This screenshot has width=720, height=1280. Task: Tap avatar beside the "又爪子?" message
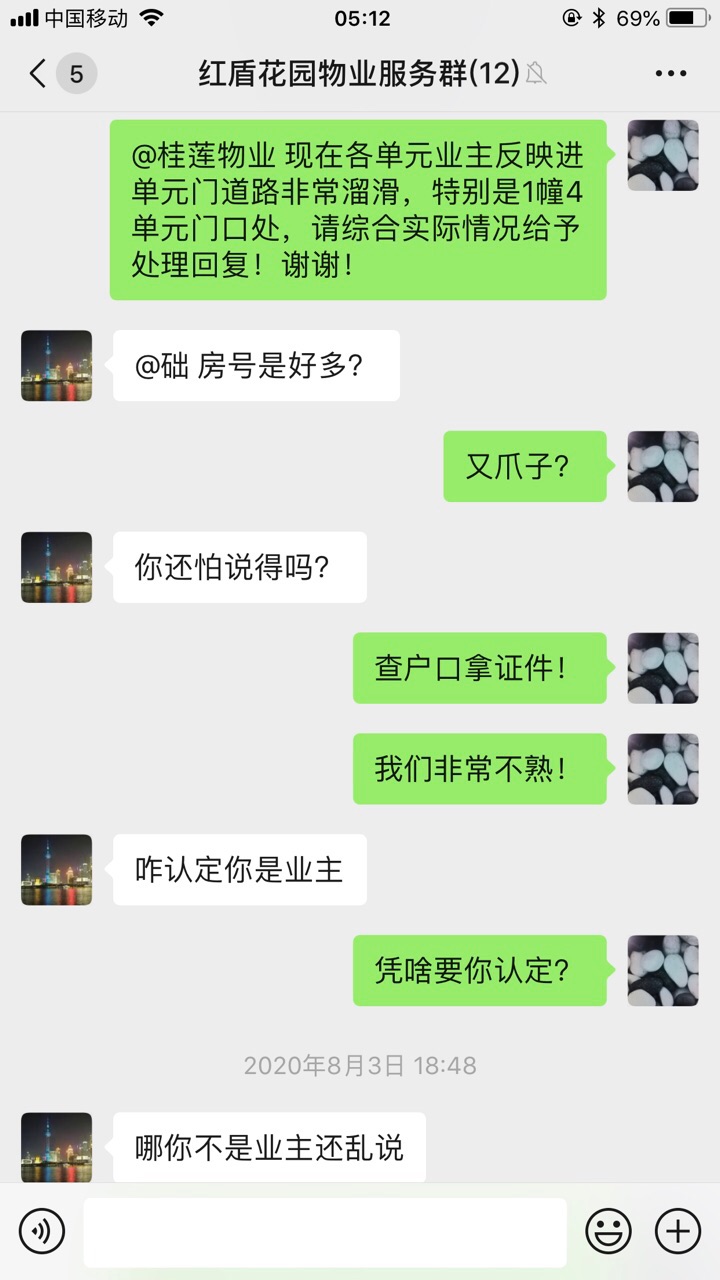[662, 467]
